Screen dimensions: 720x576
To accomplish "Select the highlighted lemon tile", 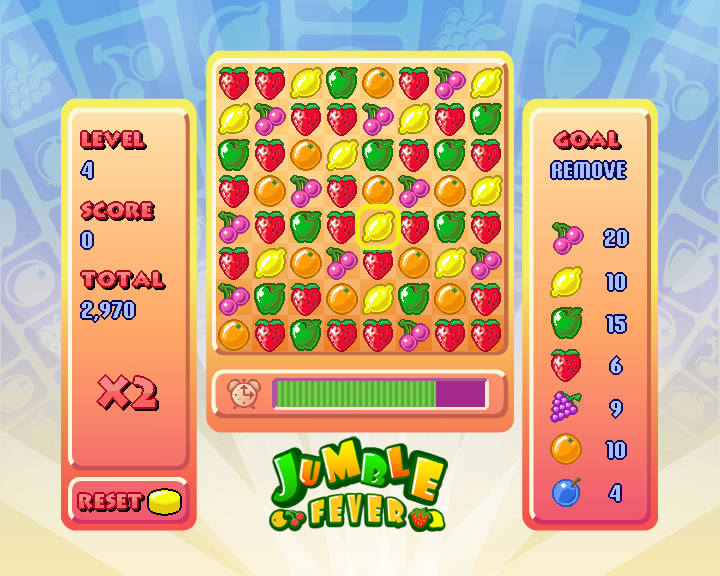I will 378,227.
